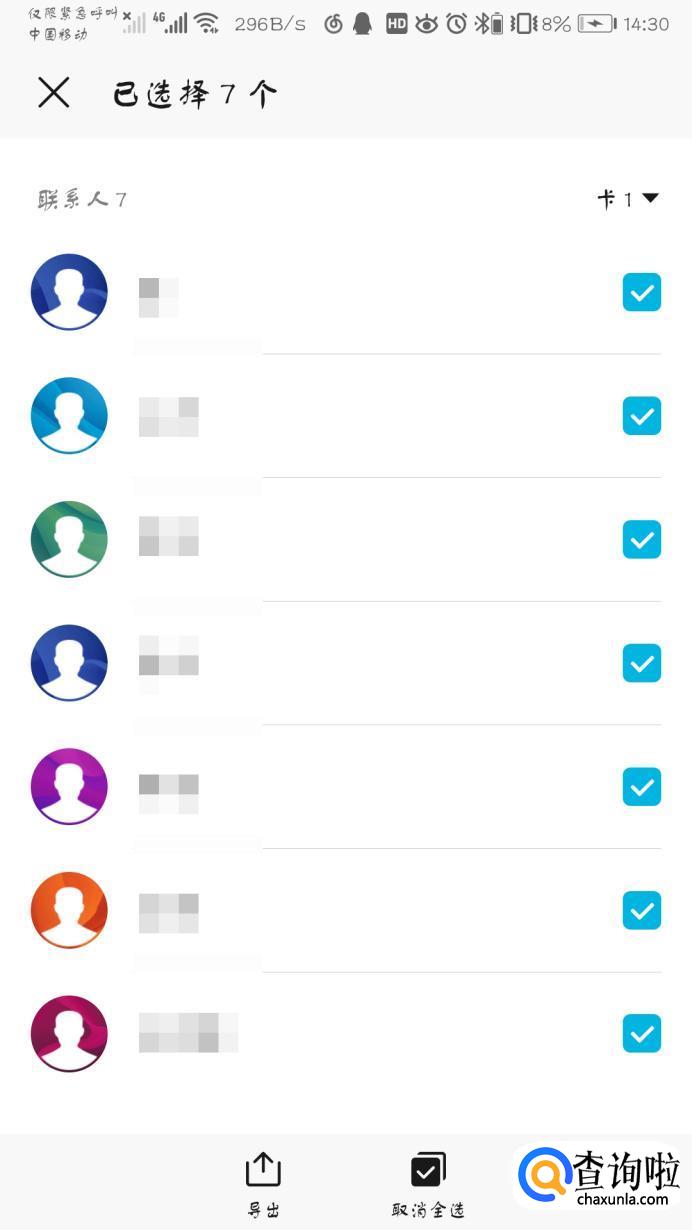
Task: Open the 卡1 SIM card dropdown
Action: coord(628,199)
